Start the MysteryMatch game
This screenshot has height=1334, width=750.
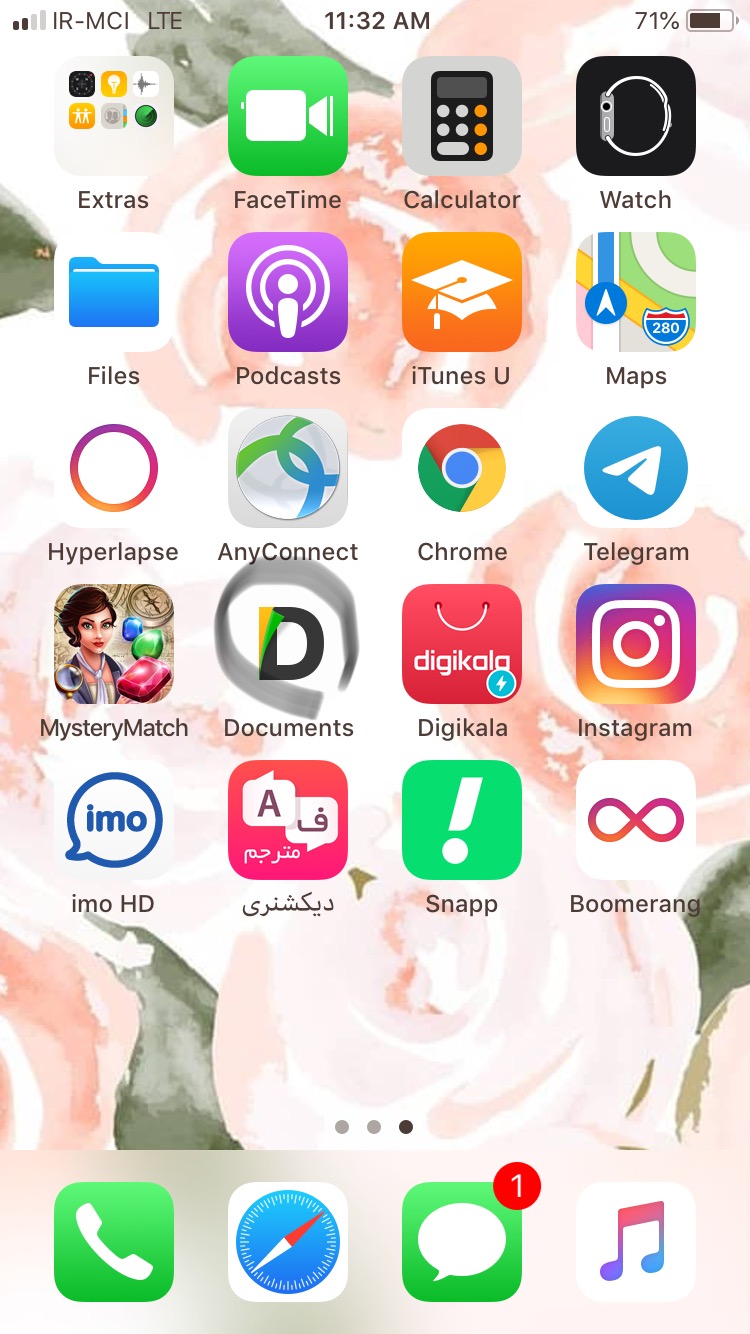tap(113, 644)
